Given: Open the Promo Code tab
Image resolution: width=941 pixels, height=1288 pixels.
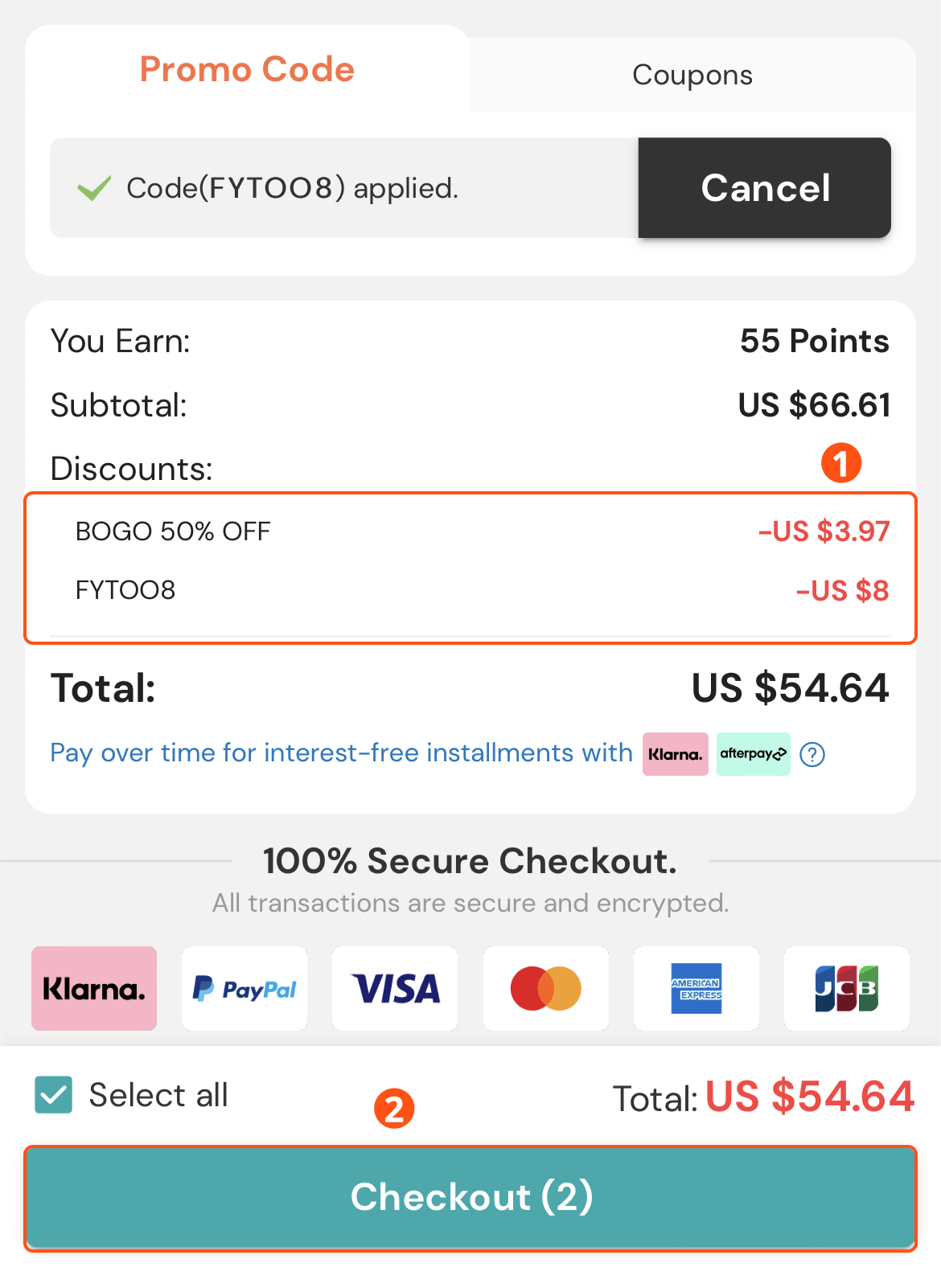Looking at the screenshot, I should tap(246, 70).
